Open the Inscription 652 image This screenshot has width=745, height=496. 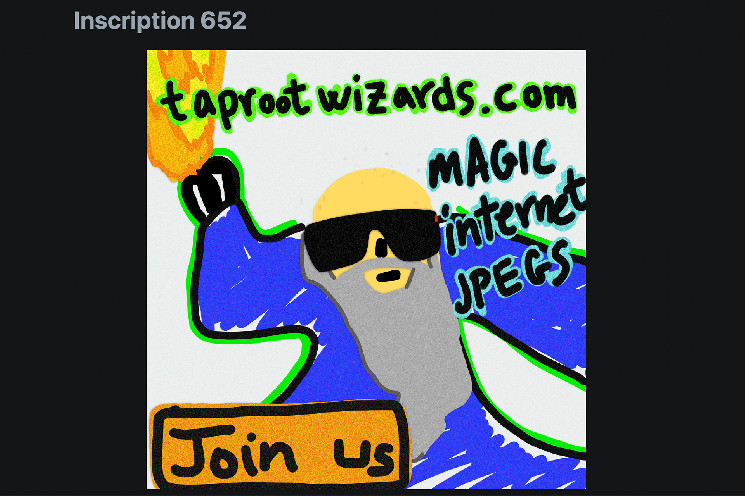click(x=366, y=269)
